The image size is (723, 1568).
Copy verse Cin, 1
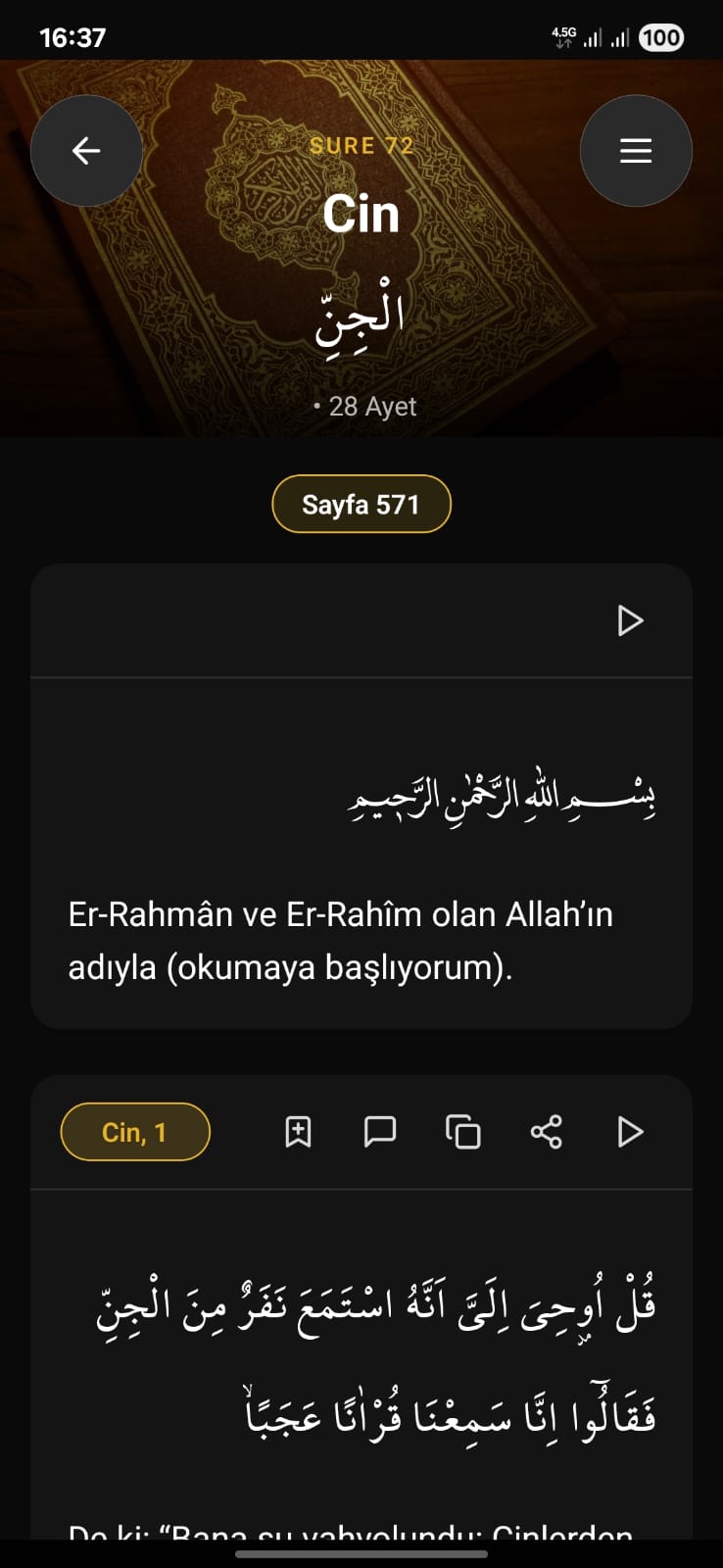[463, 1132]
